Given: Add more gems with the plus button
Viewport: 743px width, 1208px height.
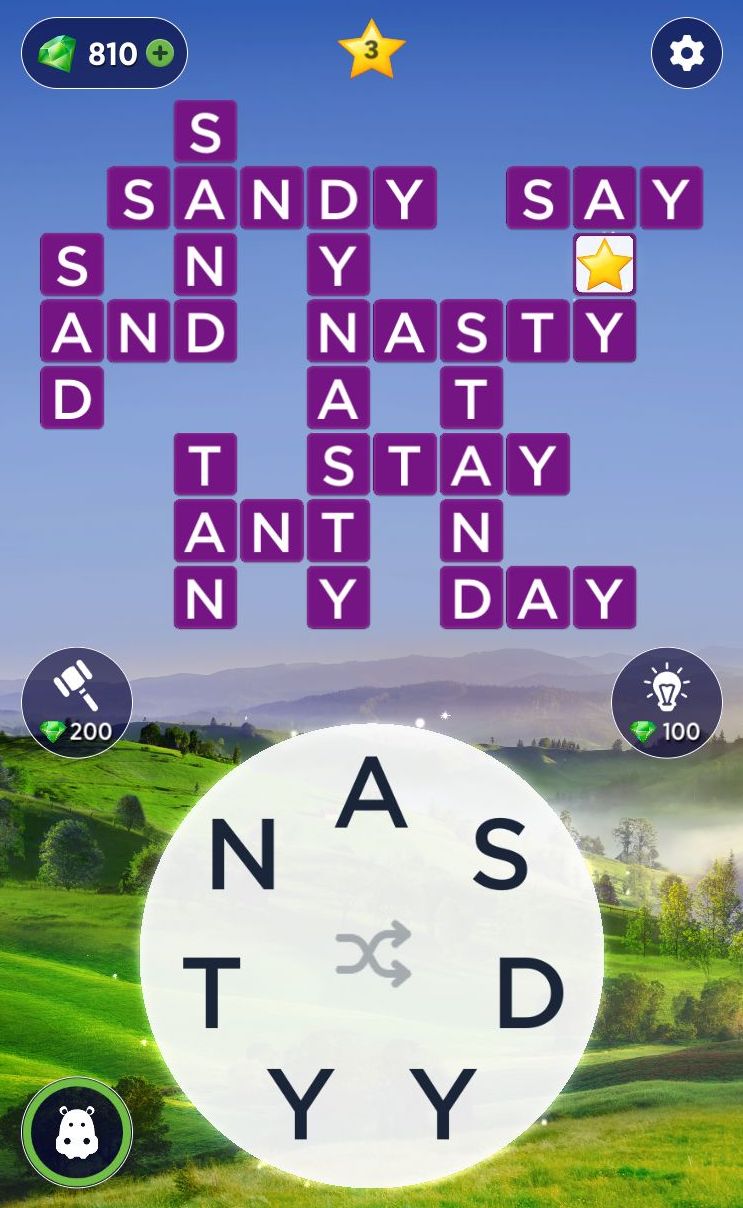Looking at the screenshot, I should [x=160, y=54].
